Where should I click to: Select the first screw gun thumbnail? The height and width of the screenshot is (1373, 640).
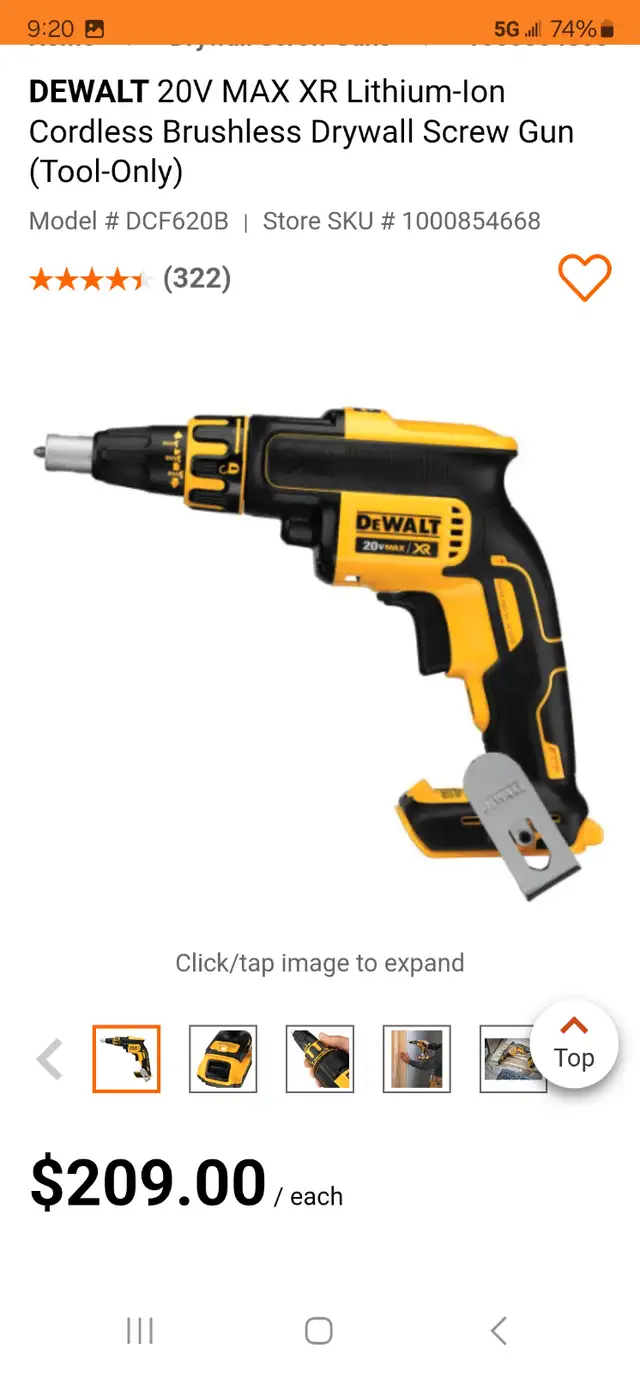coord(127,1059)
